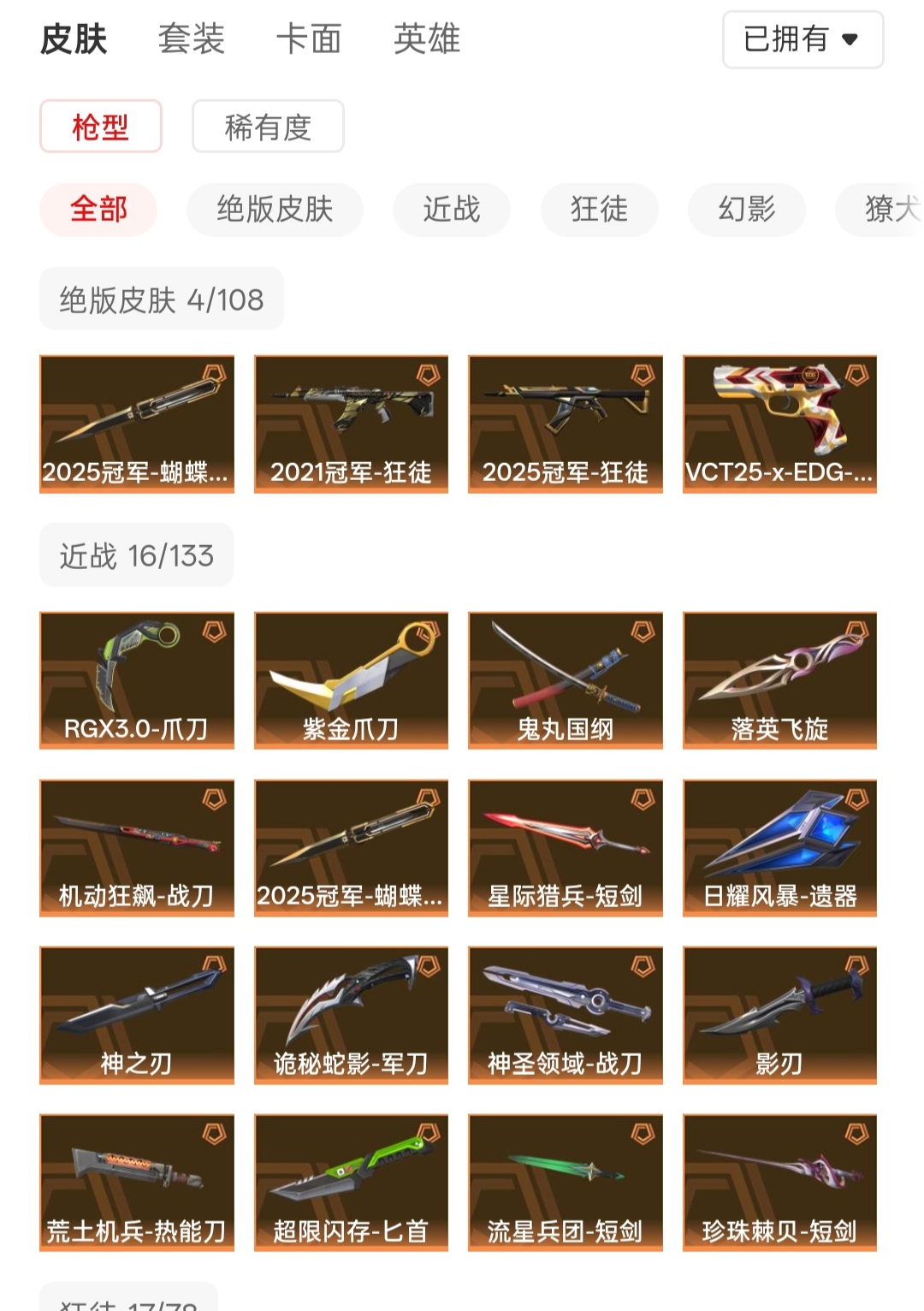This screenshot has width=924, height=1311.
Task: Open the 超限闪存-匕首 skin
Action: (x=351, y=1183)
